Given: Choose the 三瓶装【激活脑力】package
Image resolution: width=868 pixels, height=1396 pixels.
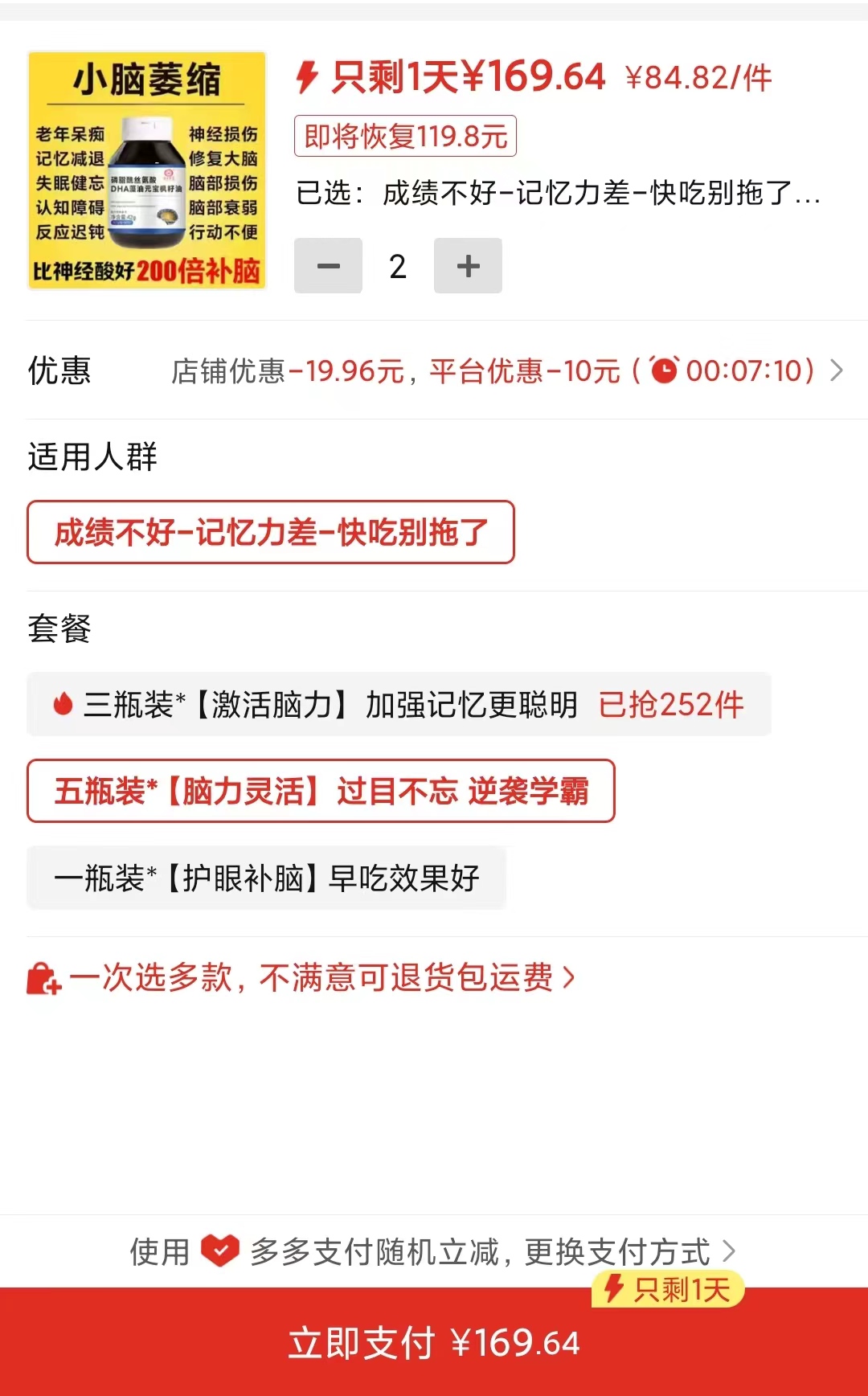Looking at the screenshot, I should tap(399, 705).
